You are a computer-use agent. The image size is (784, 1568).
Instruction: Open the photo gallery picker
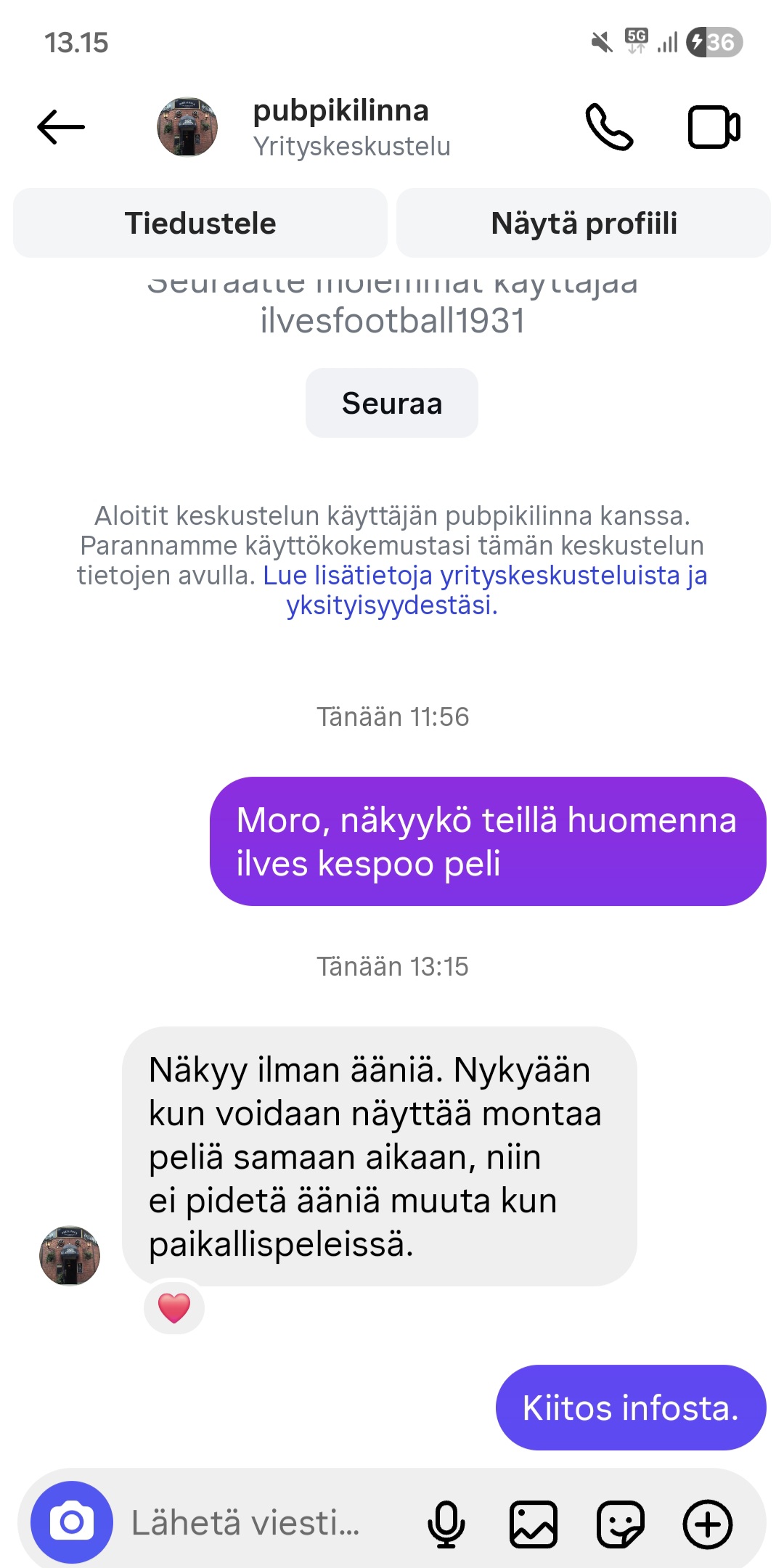tap(534, 1524)
